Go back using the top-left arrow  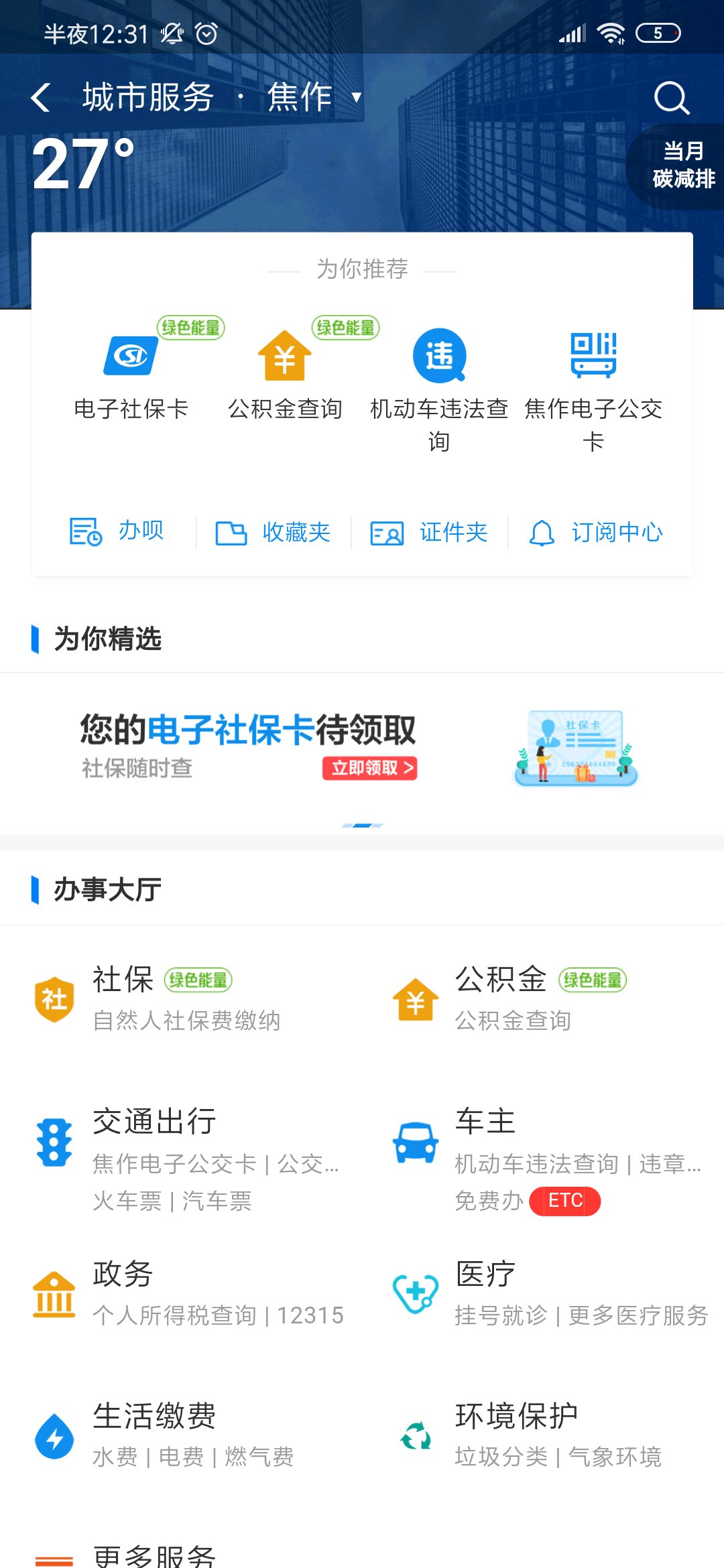coord(41,98)
